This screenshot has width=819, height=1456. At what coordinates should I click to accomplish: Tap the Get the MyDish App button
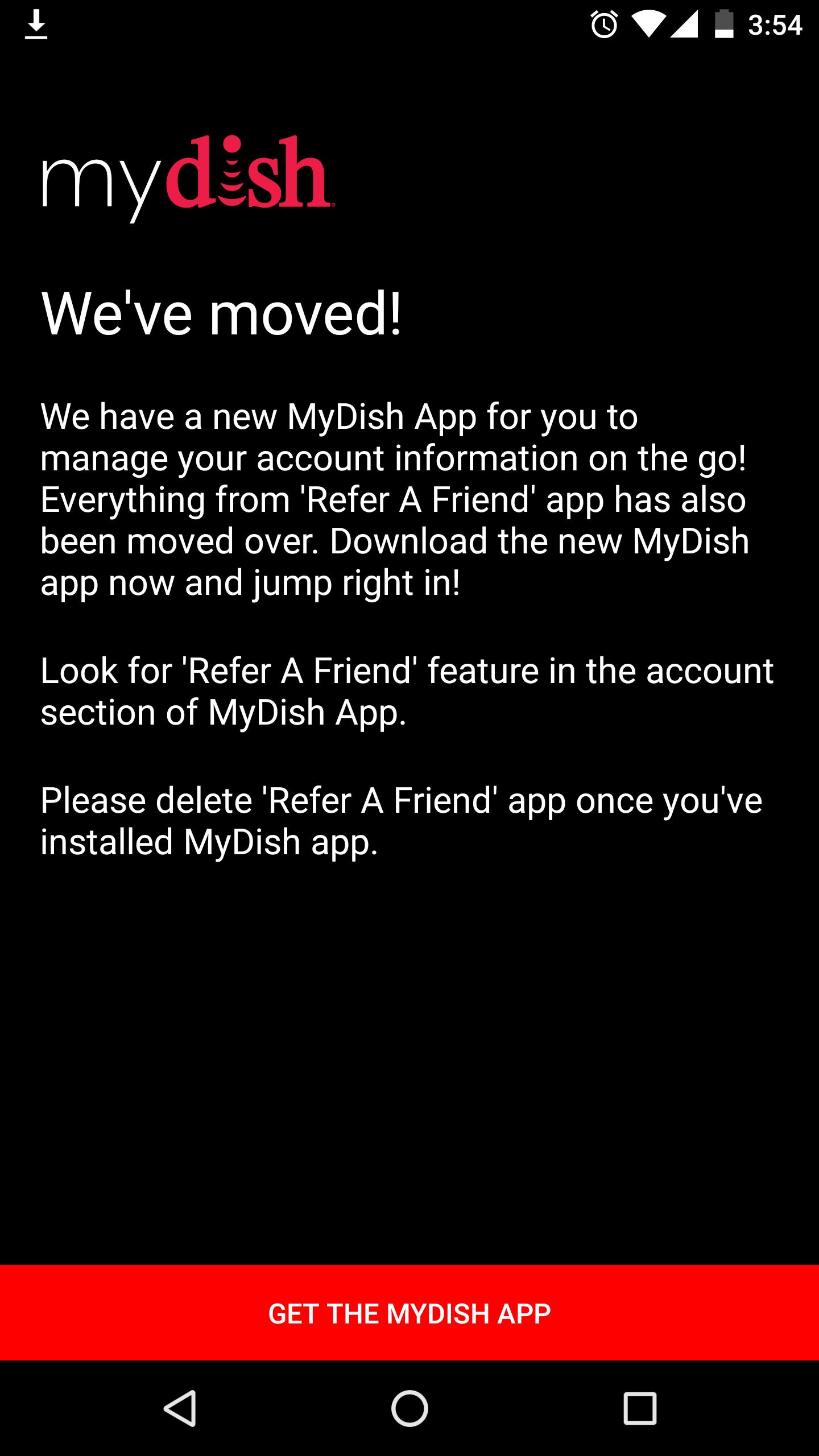pos(409,1314)
